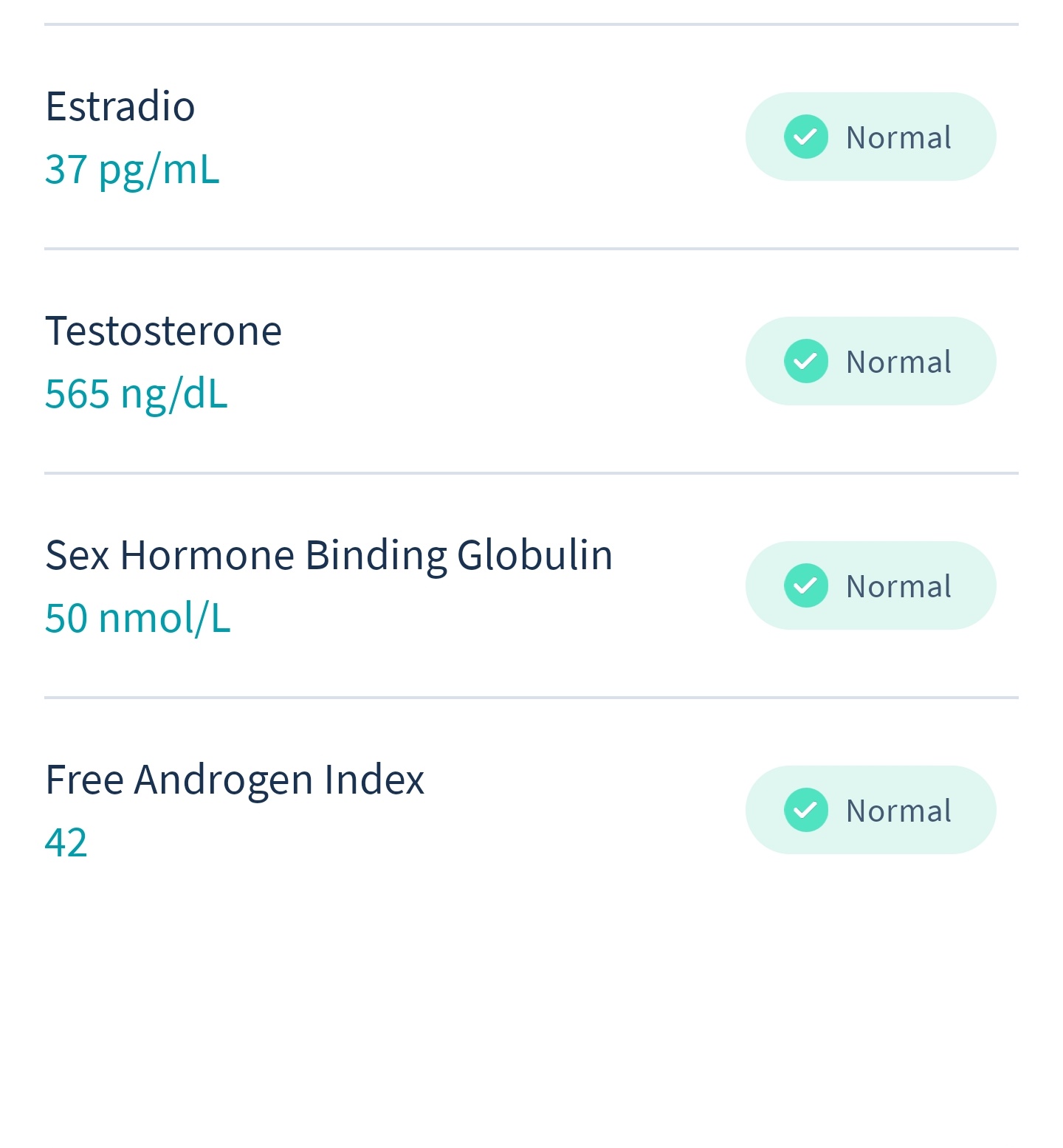Select the Free Androgen Index test name
The image size is (1063, 1148).
tap(235, 777)
